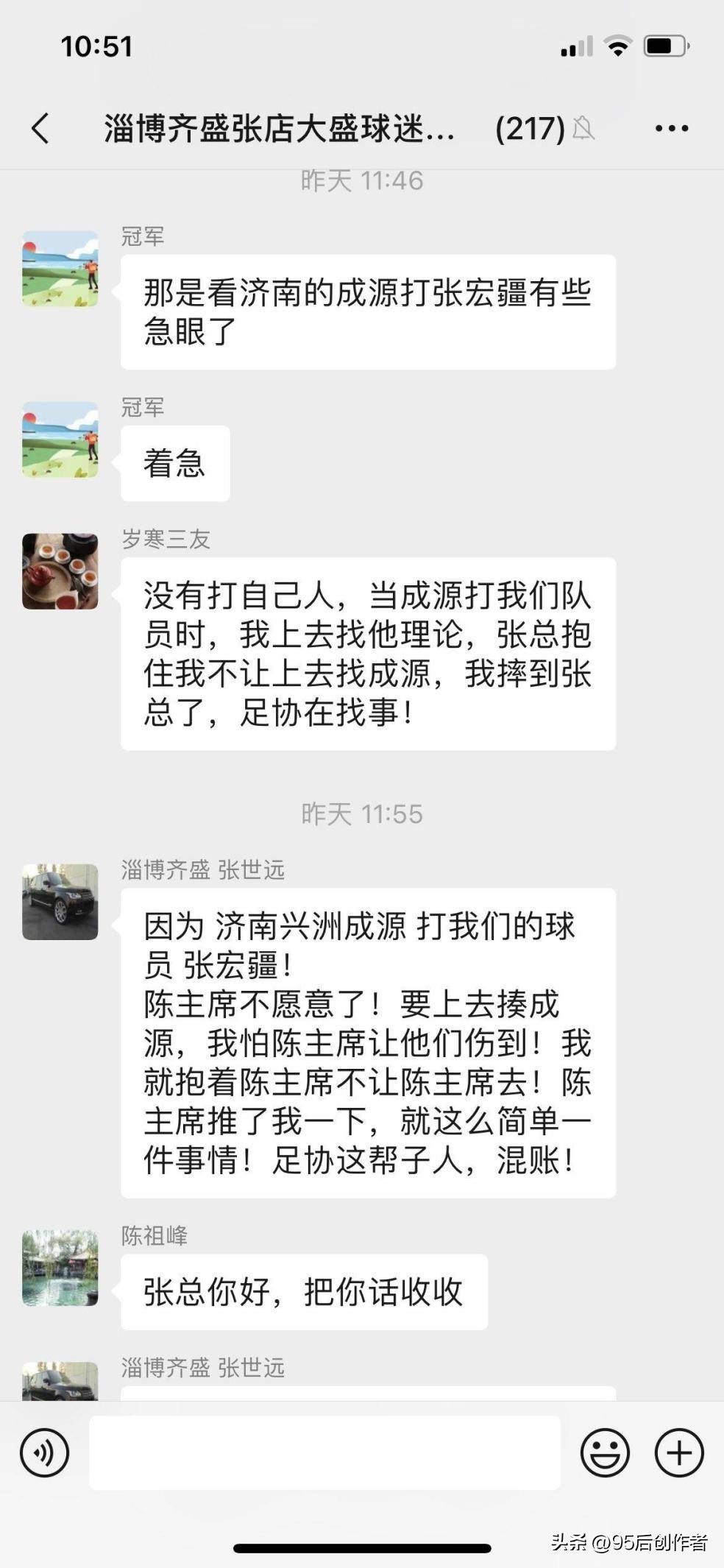Open 冠军's profile avatar
Image resolution: width=724 pixels, height=1568 pixels.
click(x=60, y=268)
